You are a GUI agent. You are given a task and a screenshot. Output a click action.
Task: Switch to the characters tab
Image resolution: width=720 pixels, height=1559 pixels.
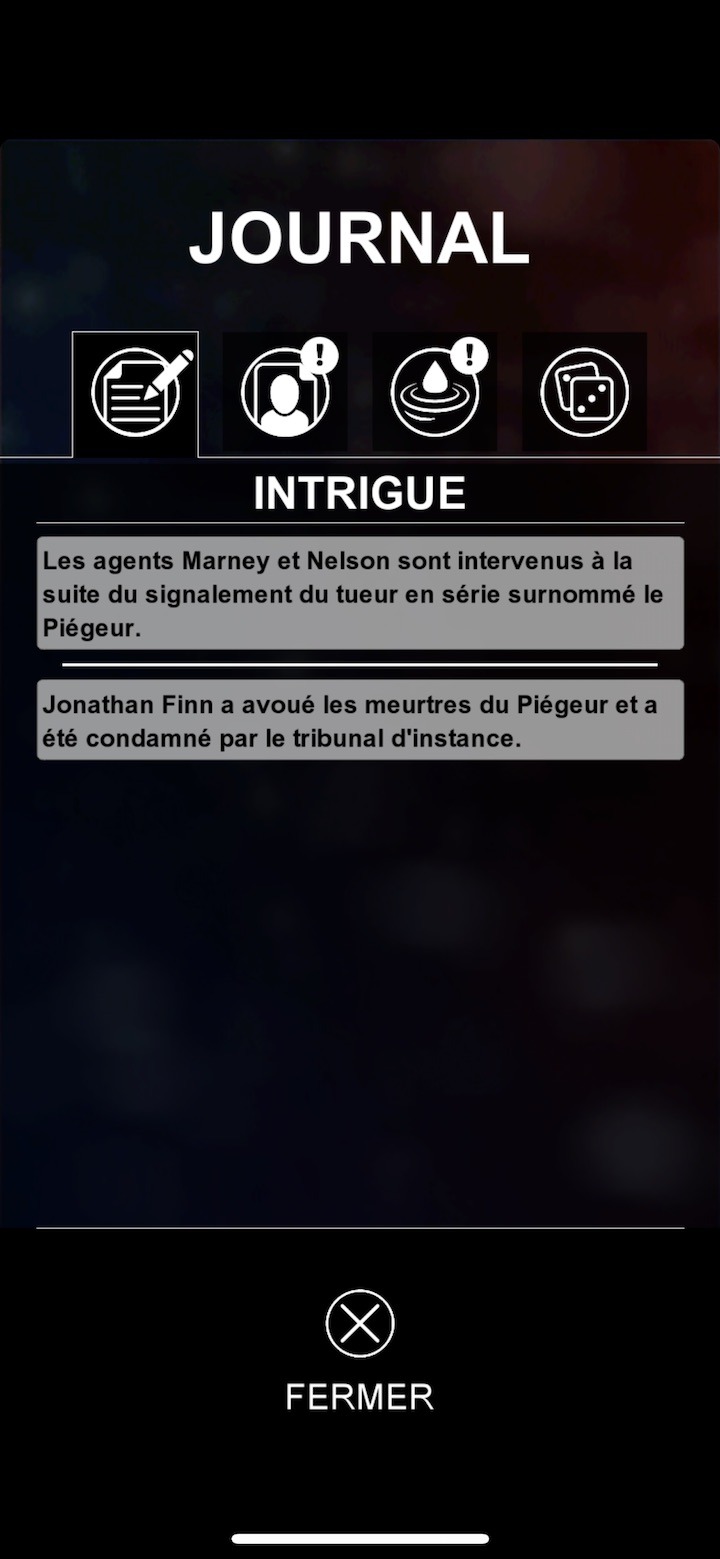(x=285, y=392)
